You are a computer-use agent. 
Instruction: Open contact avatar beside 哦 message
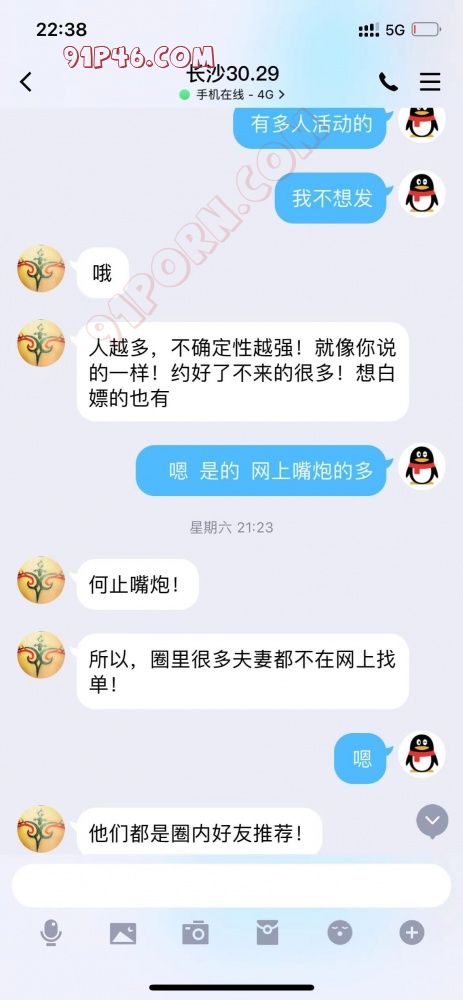pyautogui.click(x=41, y=268)
